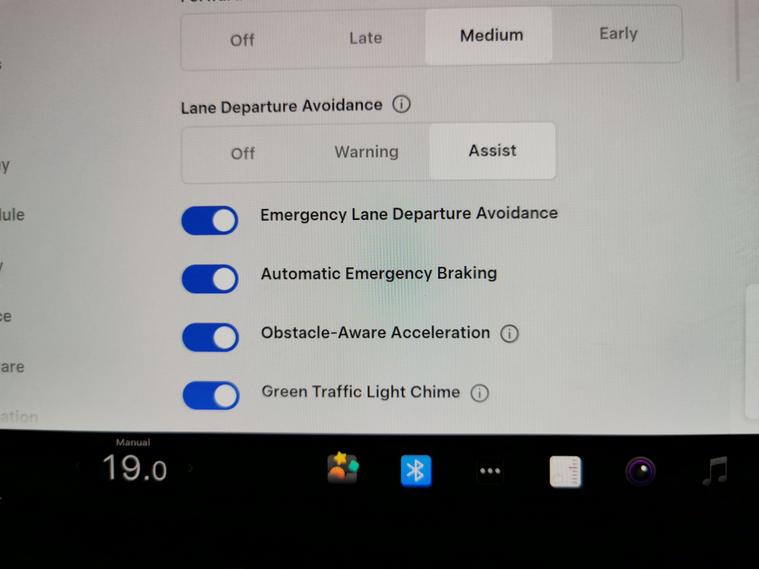Open Lane Departure Avoidance info icon
The height and width of the screenshot is (569, 759).
[x=401, y=104]
